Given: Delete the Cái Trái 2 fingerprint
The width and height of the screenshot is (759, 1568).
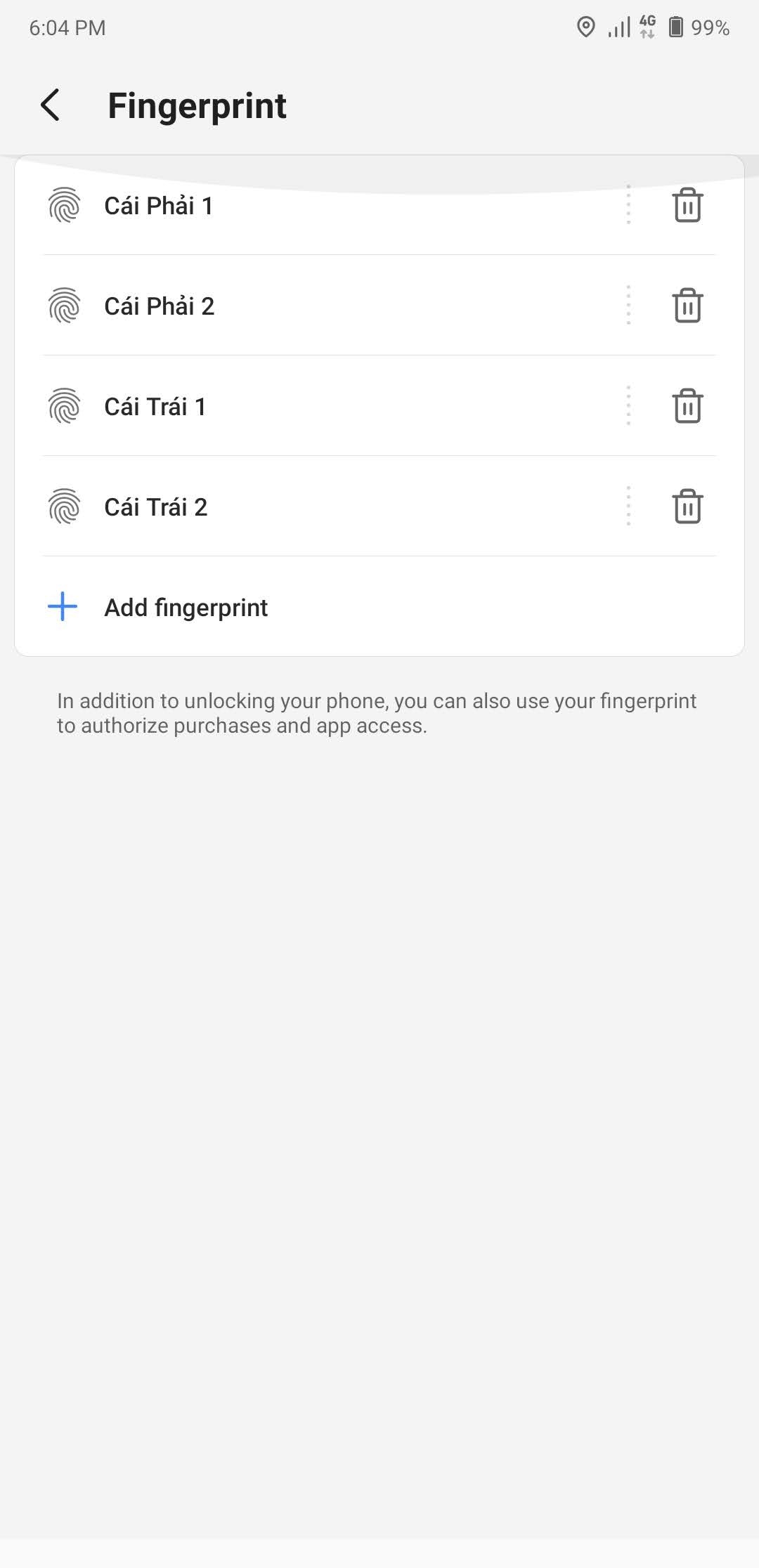Looking at the screenshot, I should [x=687, y=507].
